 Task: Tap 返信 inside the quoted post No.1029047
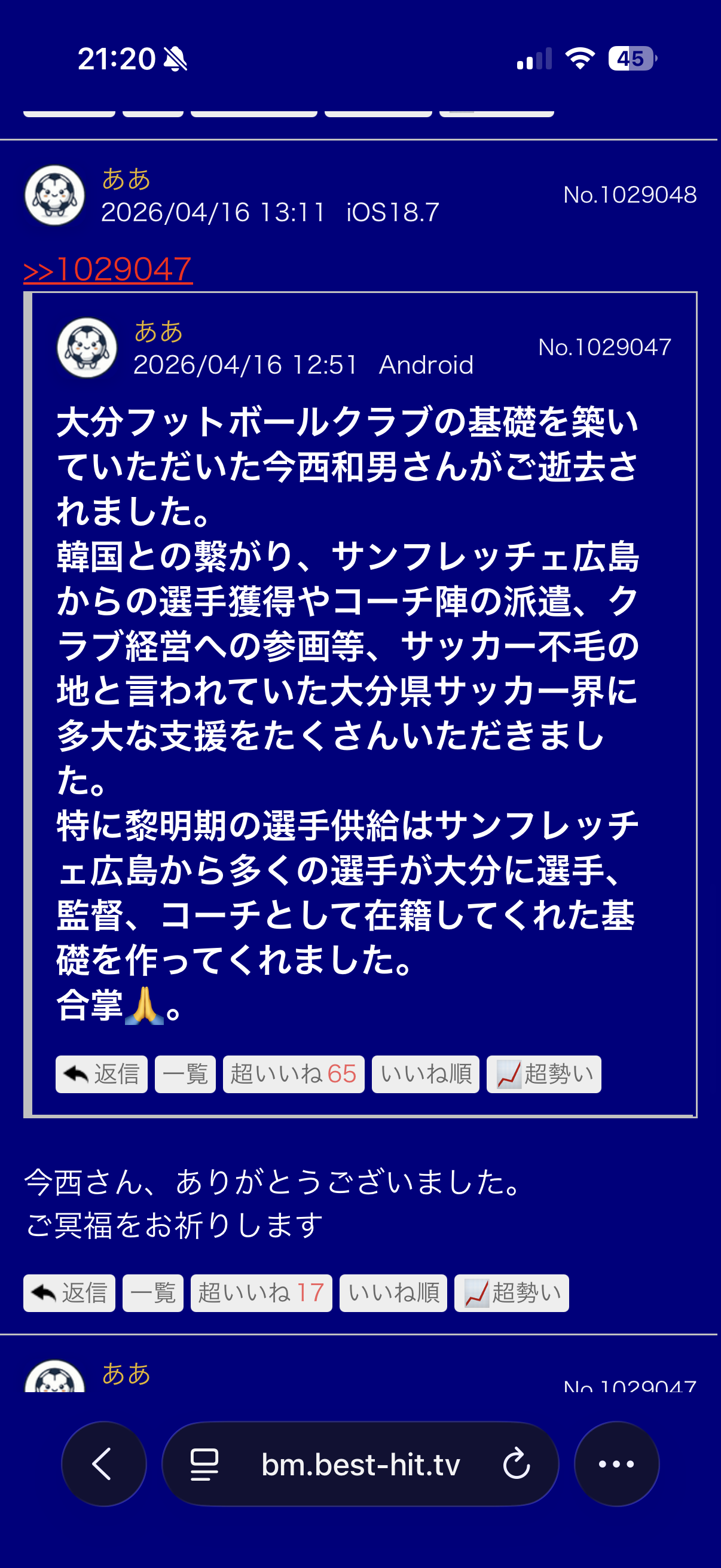101,1075
